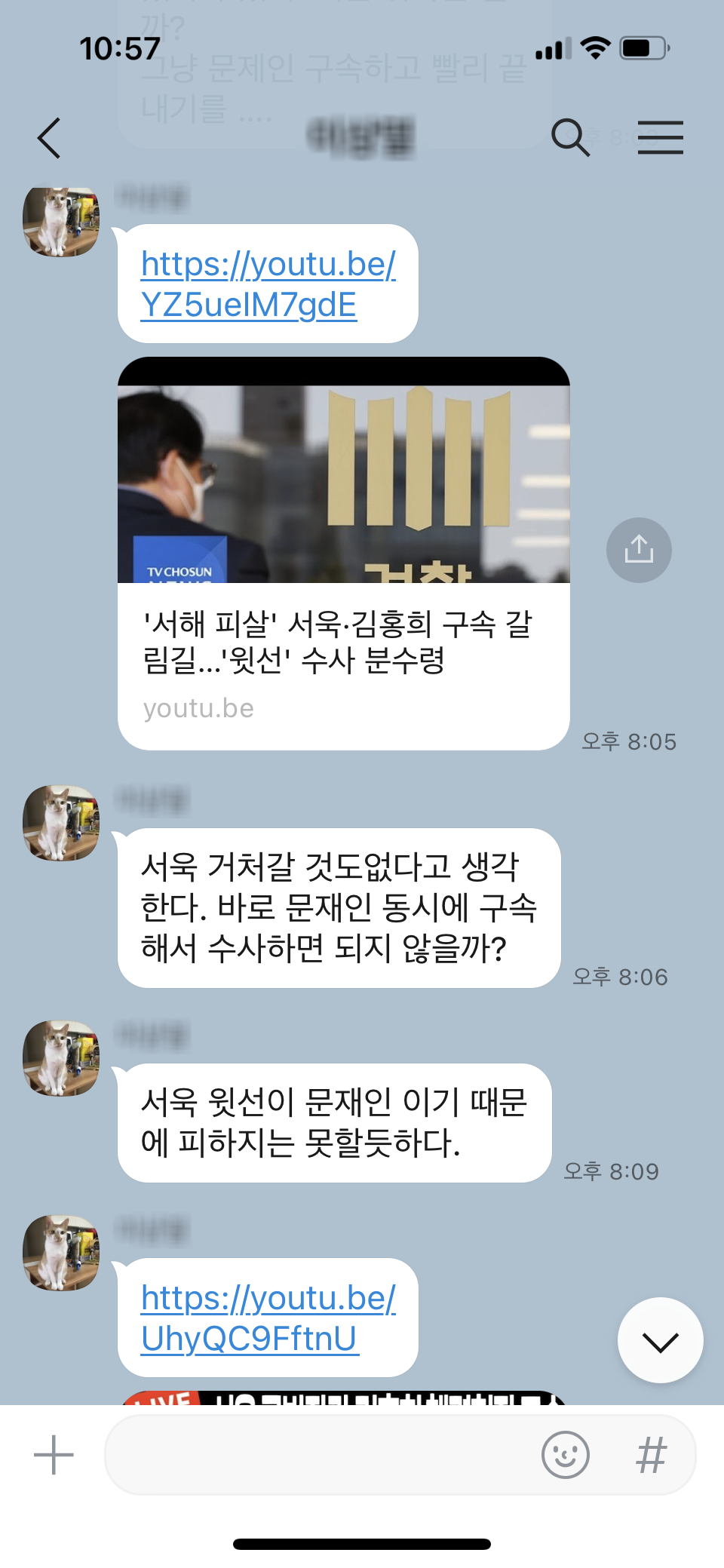Share the '서해 피살' video message
Image resolution: width=724 pixels, height=1568 pixels.
click(x=639, y=550)
